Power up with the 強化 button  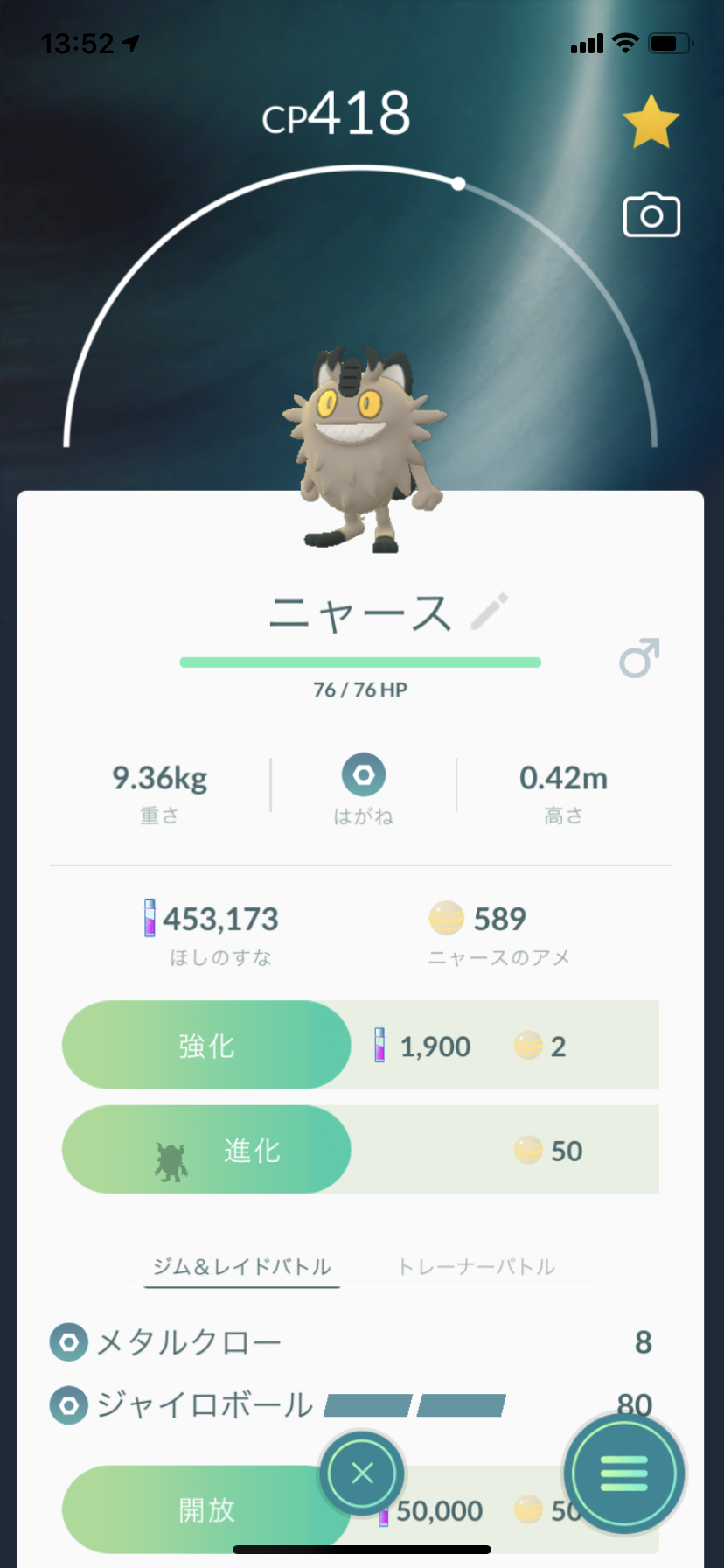(206, 1045)
